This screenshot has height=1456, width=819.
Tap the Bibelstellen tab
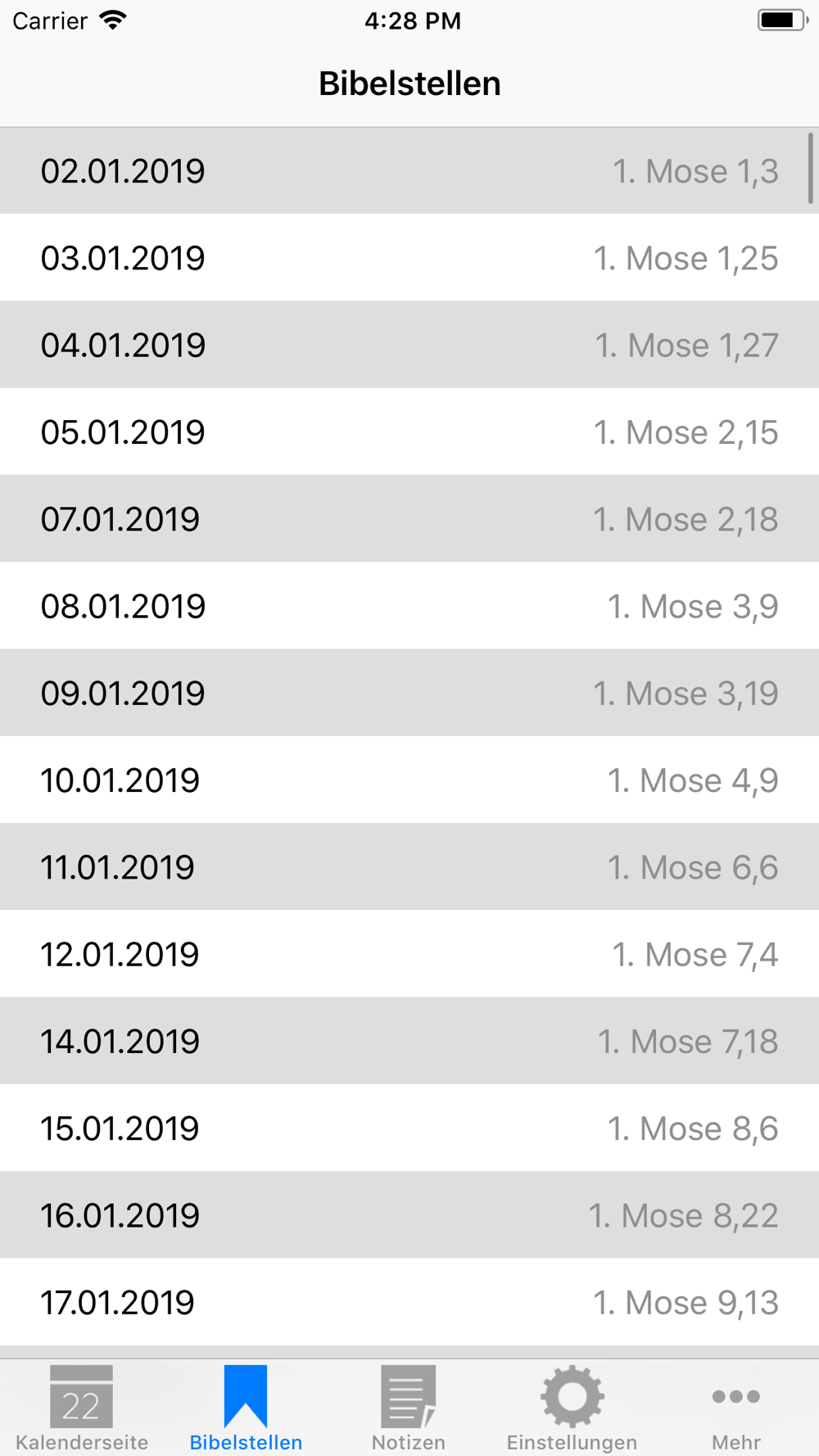[x=246, y=1408]
